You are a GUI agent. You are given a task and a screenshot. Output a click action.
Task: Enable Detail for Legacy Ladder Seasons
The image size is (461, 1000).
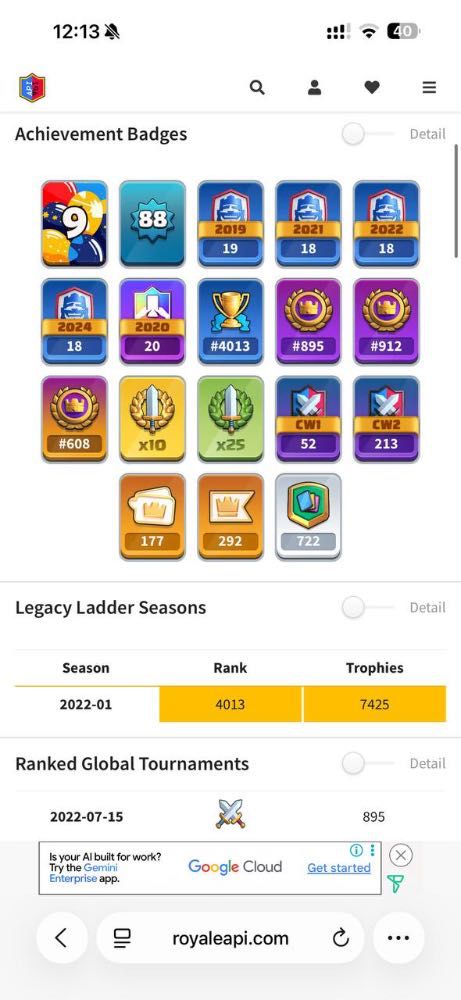[367, 608]
